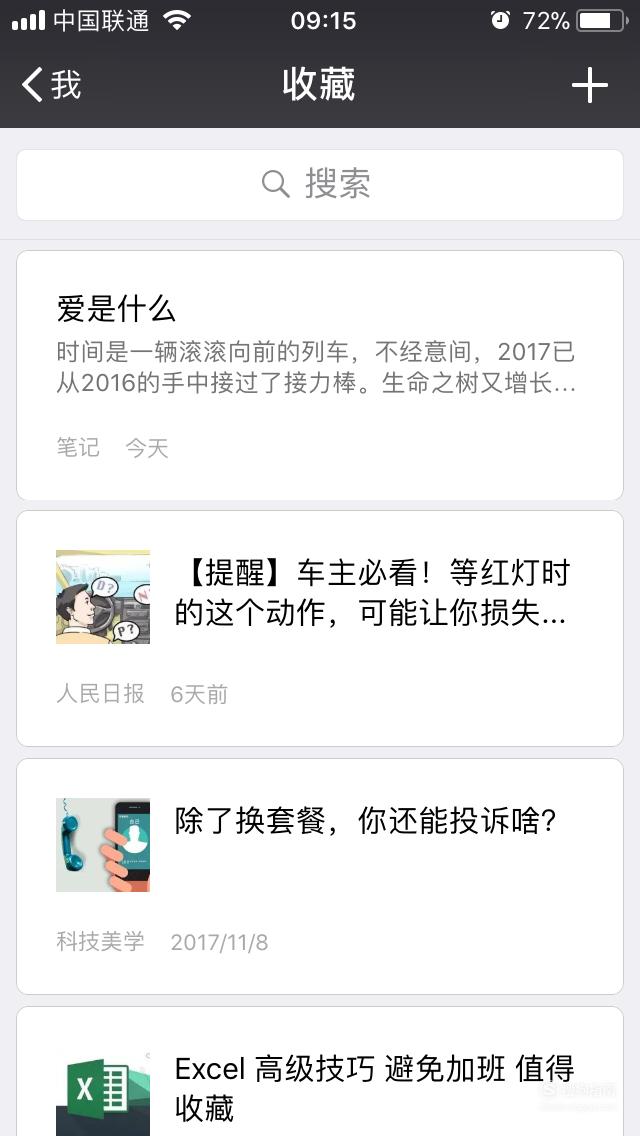The height and width of the screenshot is (1136, 640).
Task: Open the 人民日报 article about 等红灯
Action: 320,628
